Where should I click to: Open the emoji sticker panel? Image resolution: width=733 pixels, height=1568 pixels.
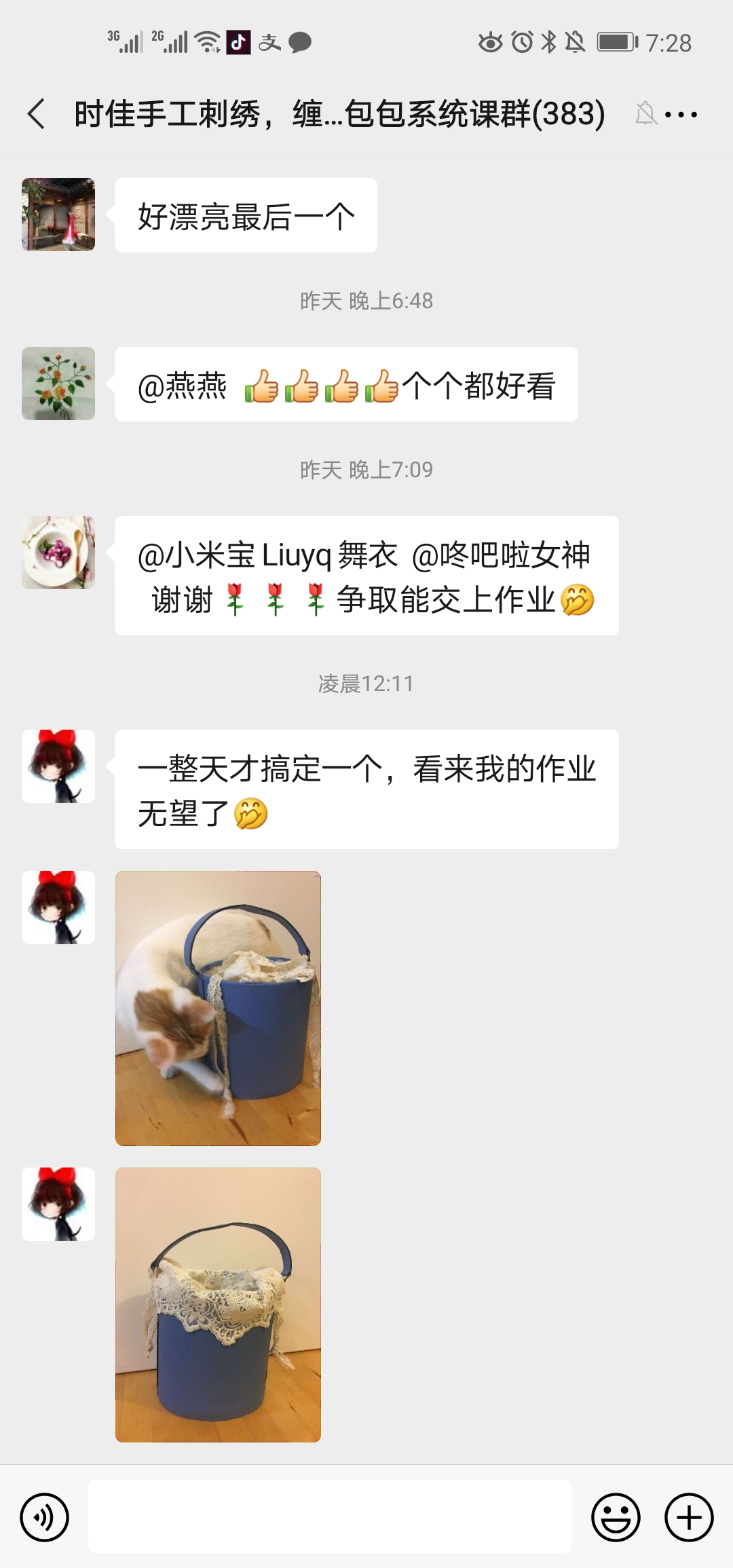pos(616,1517)
